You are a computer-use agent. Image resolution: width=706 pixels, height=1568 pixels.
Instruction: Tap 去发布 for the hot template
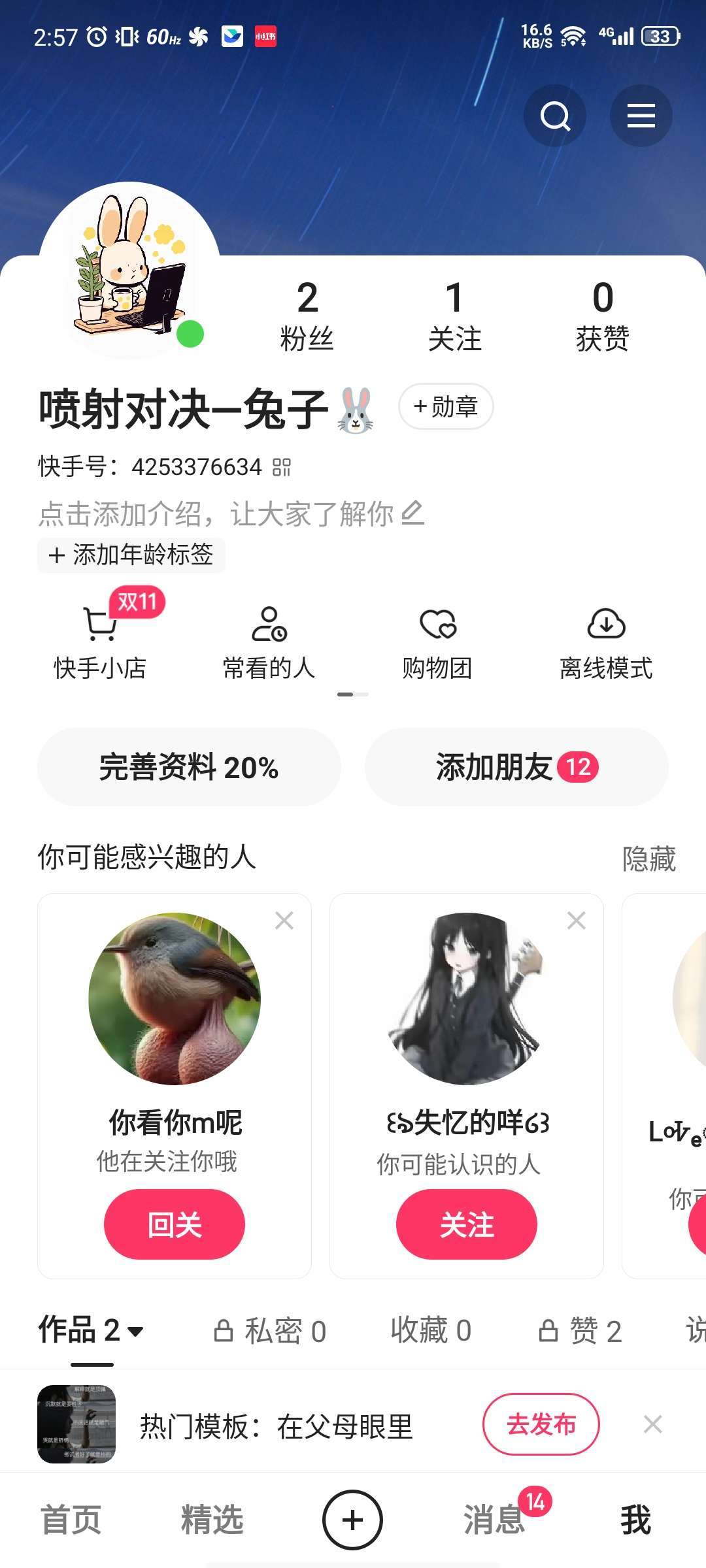(x=541, y=1424)
